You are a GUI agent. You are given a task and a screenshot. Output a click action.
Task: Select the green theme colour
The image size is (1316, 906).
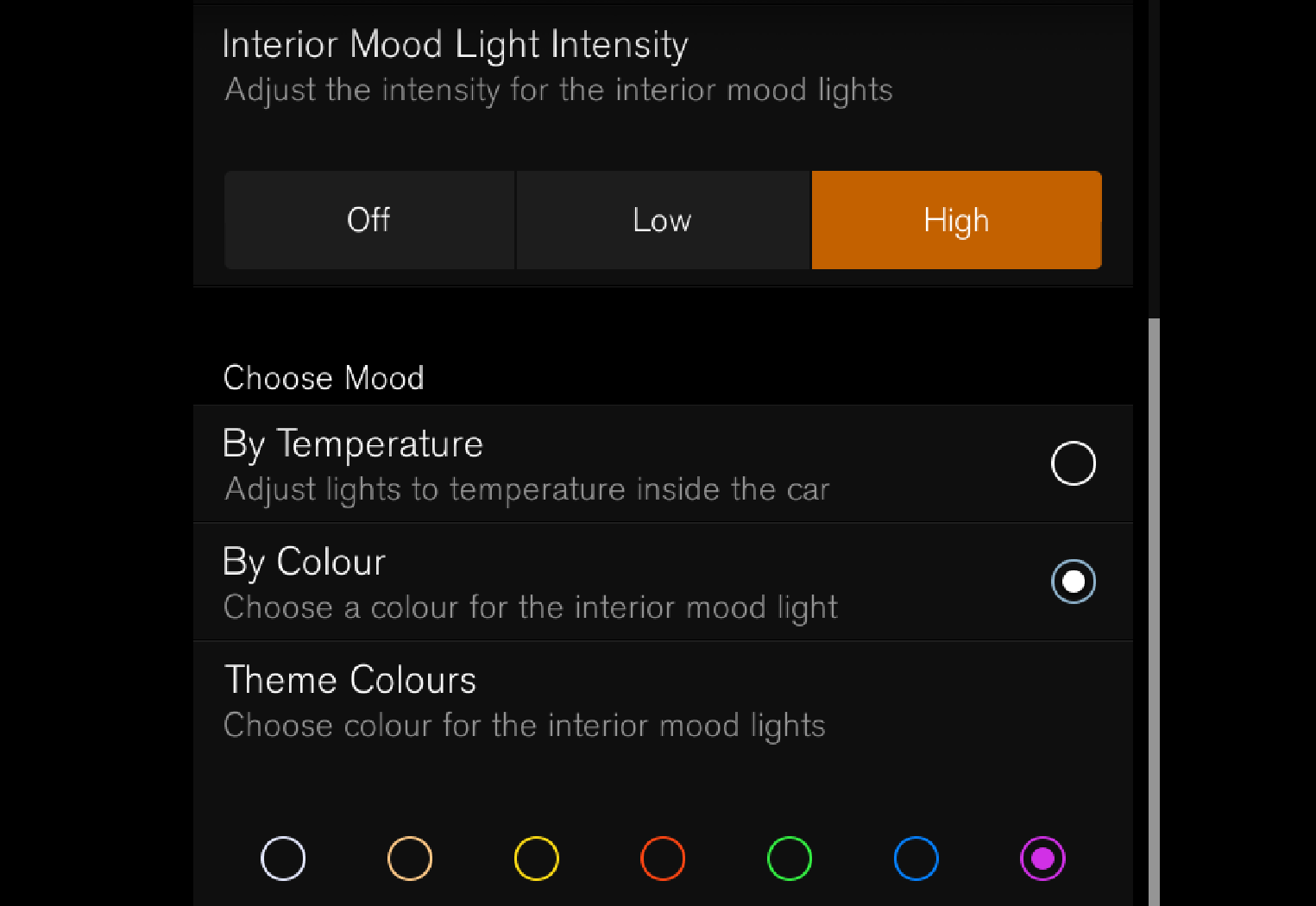point(790,859)
